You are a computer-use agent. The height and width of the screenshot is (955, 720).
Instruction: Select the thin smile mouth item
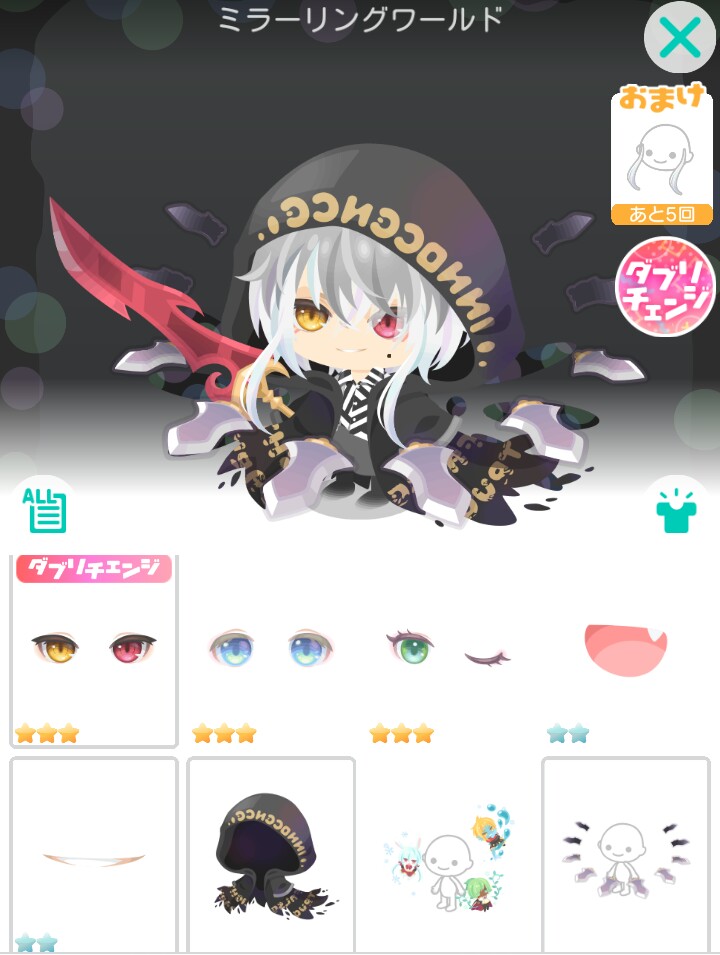pos(94,855)
